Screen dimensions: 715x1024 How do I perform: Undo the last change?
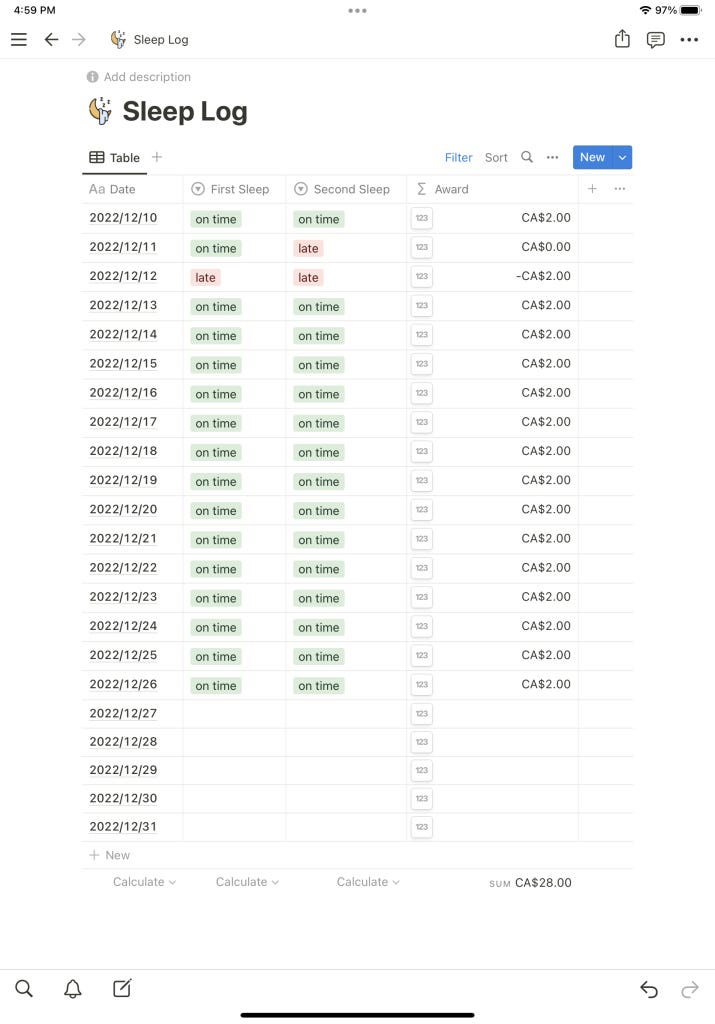pos(649,990)
